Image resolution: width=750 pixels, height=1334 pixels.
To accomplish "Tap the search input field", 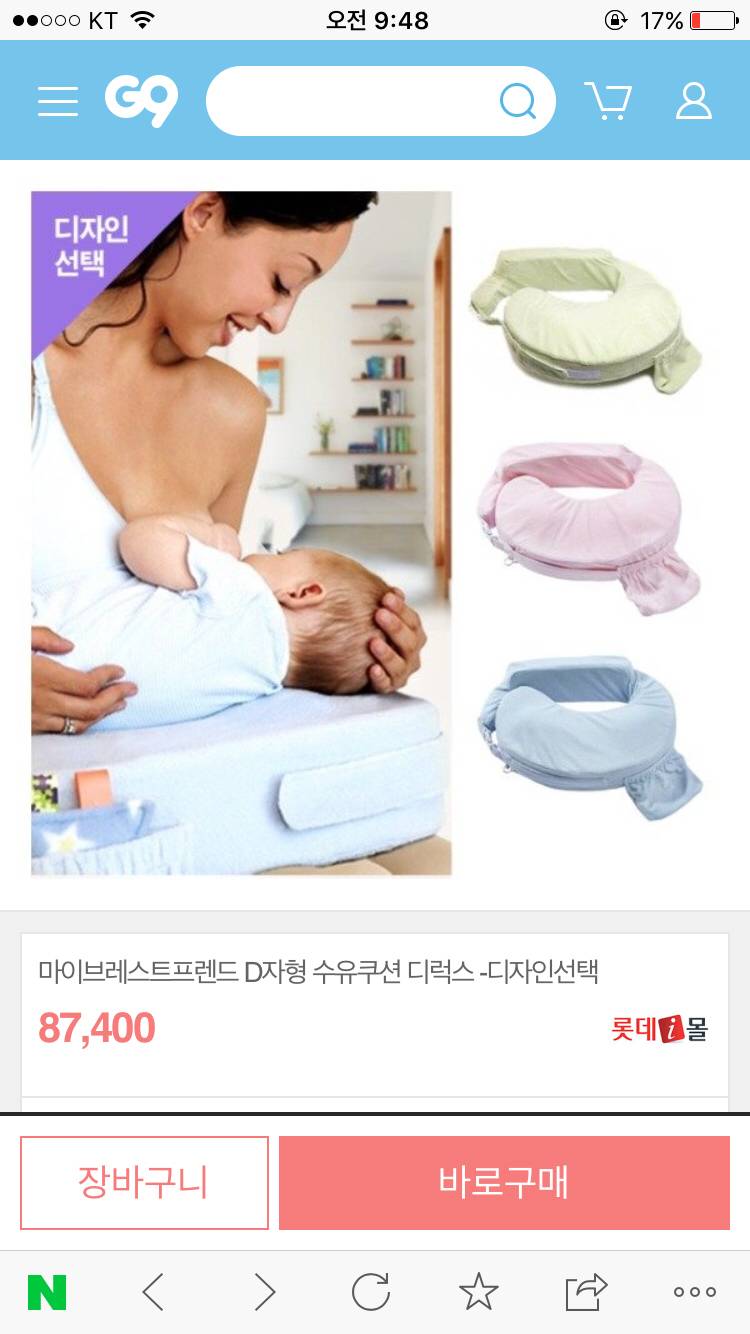I will tap(350, 101).
